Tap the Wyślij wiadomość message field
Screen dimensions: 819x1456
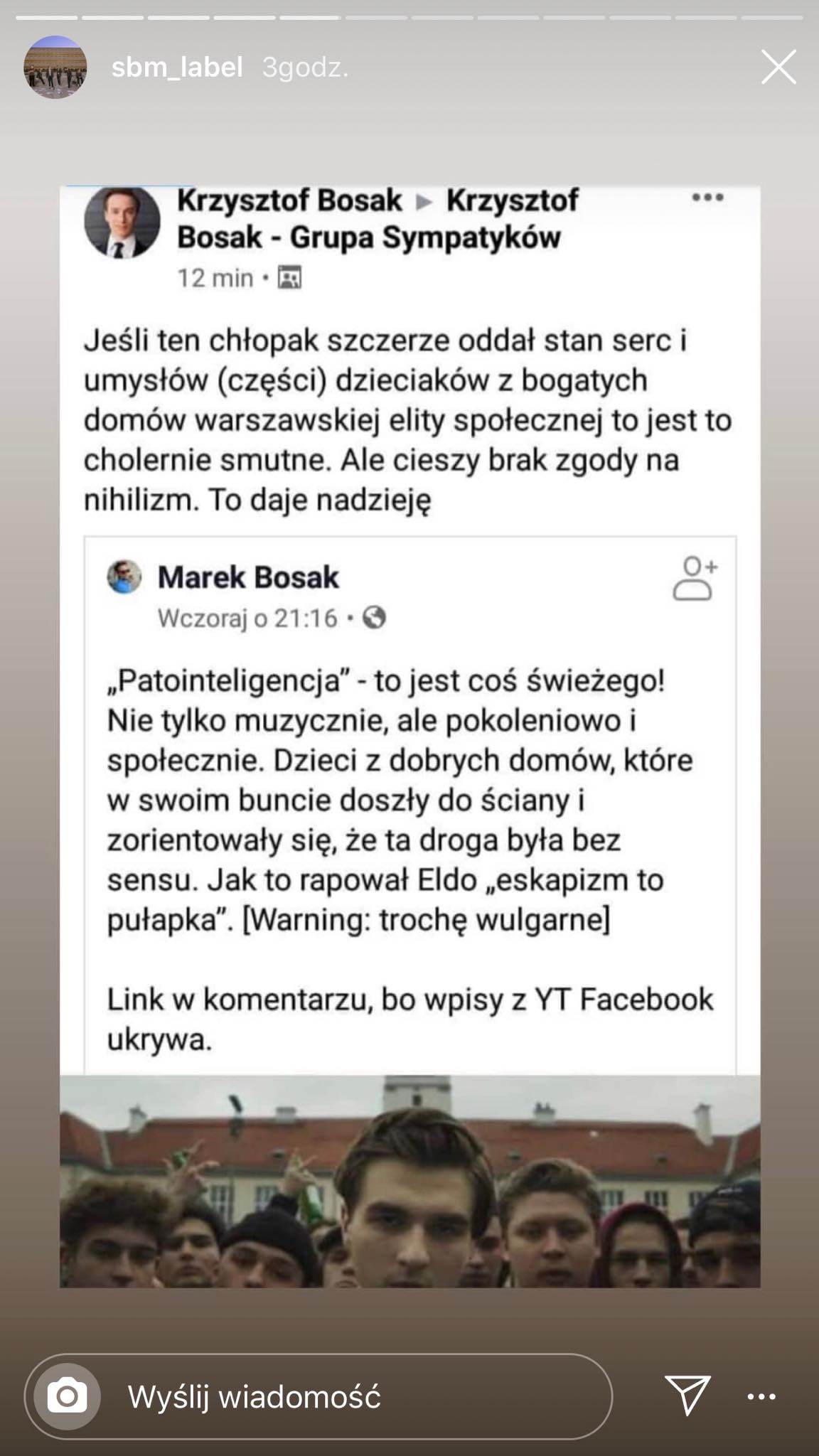(x=355, y=1396)
